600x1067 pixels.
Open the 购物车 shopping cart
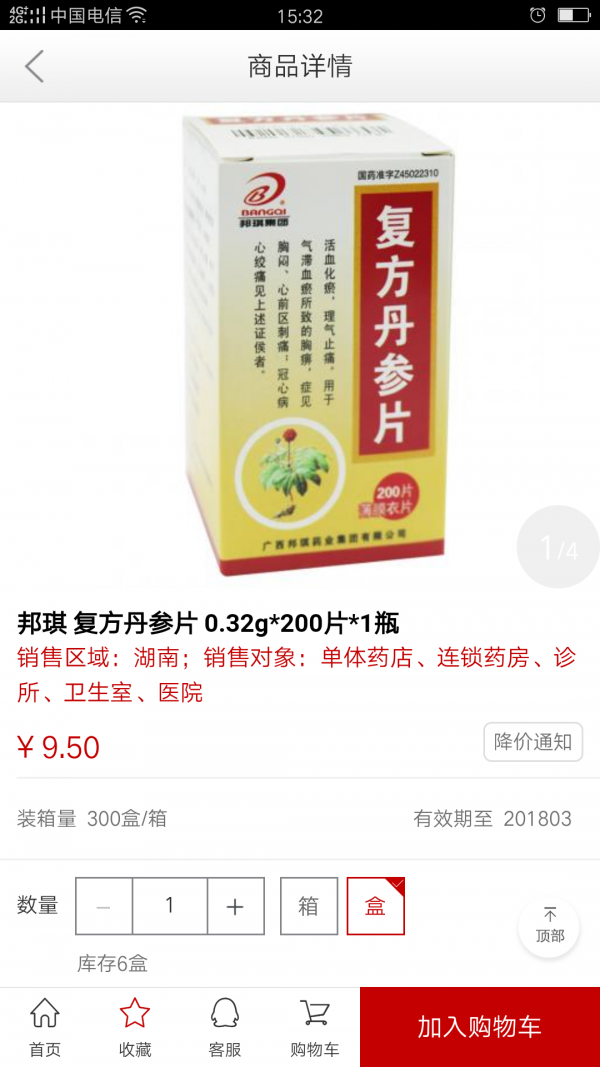[x=315, y=1027]
